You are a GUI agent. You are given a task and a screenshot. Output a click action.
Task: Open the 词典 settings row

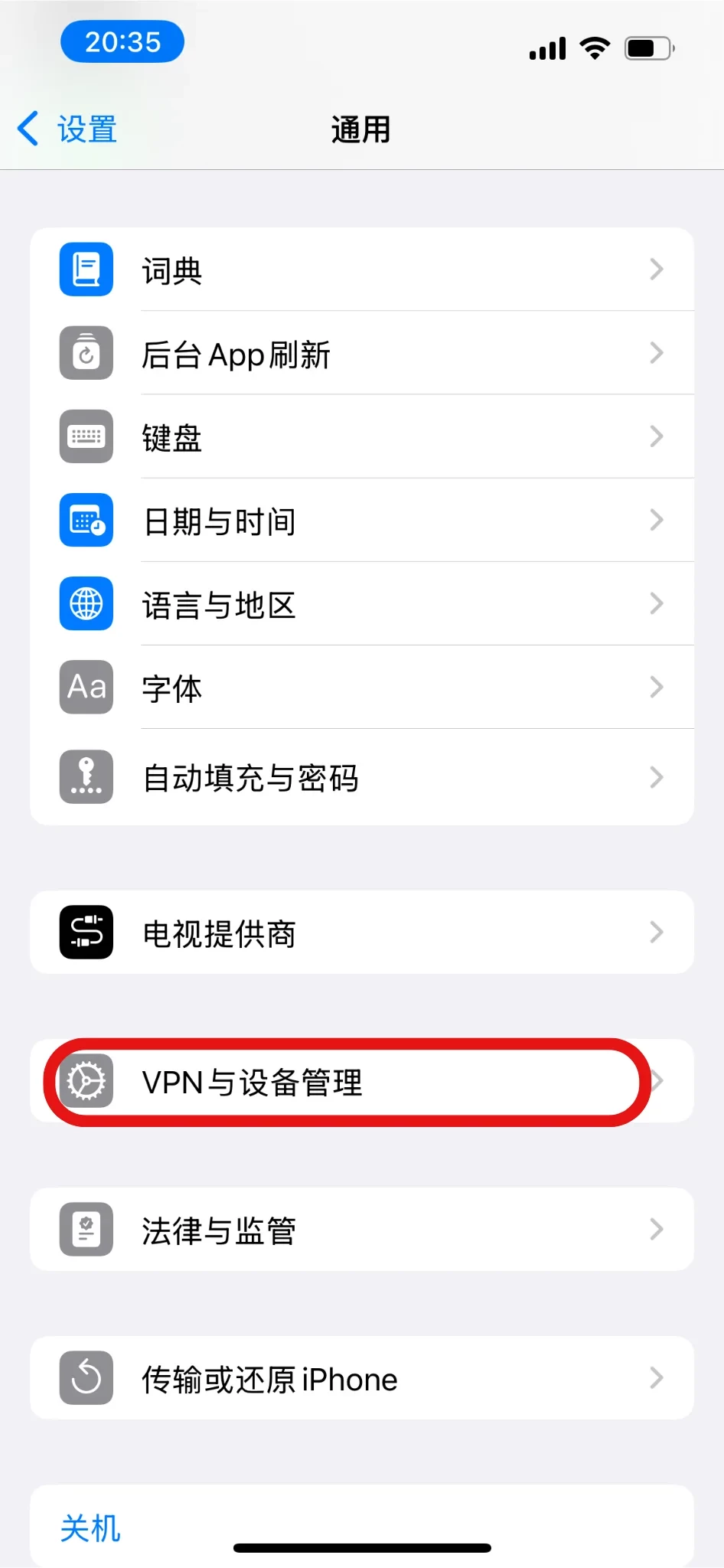click(361, 269)
